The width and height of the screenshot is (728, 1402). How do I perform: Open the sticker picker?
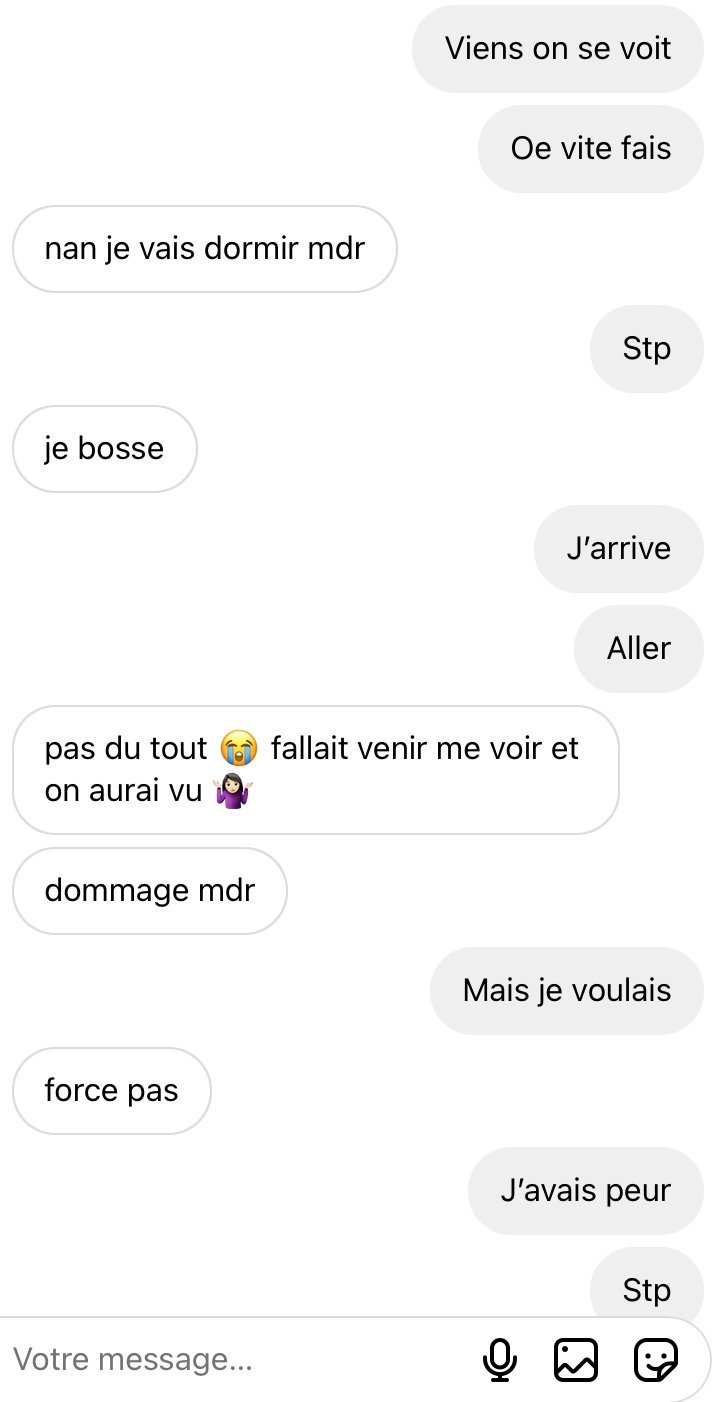coord(656,1360)
